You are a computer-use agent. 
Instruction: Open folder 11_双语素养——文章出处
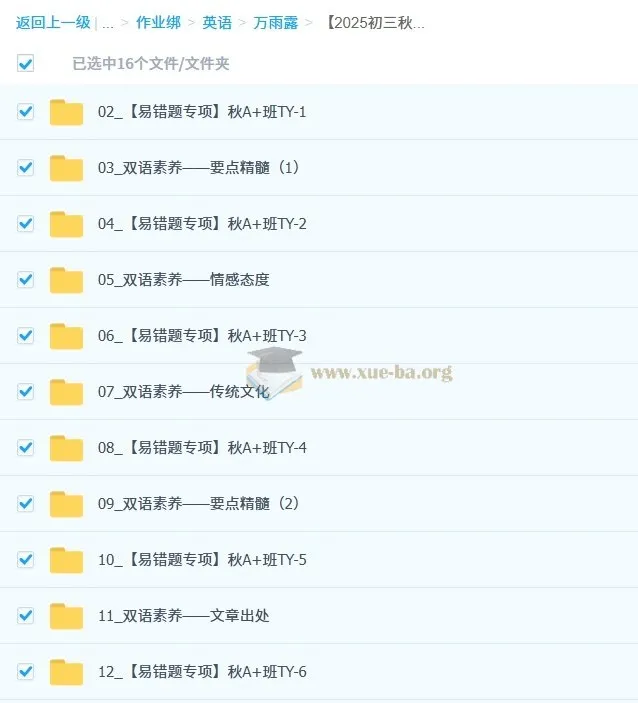pyautogui.click(x=183, y=616)
